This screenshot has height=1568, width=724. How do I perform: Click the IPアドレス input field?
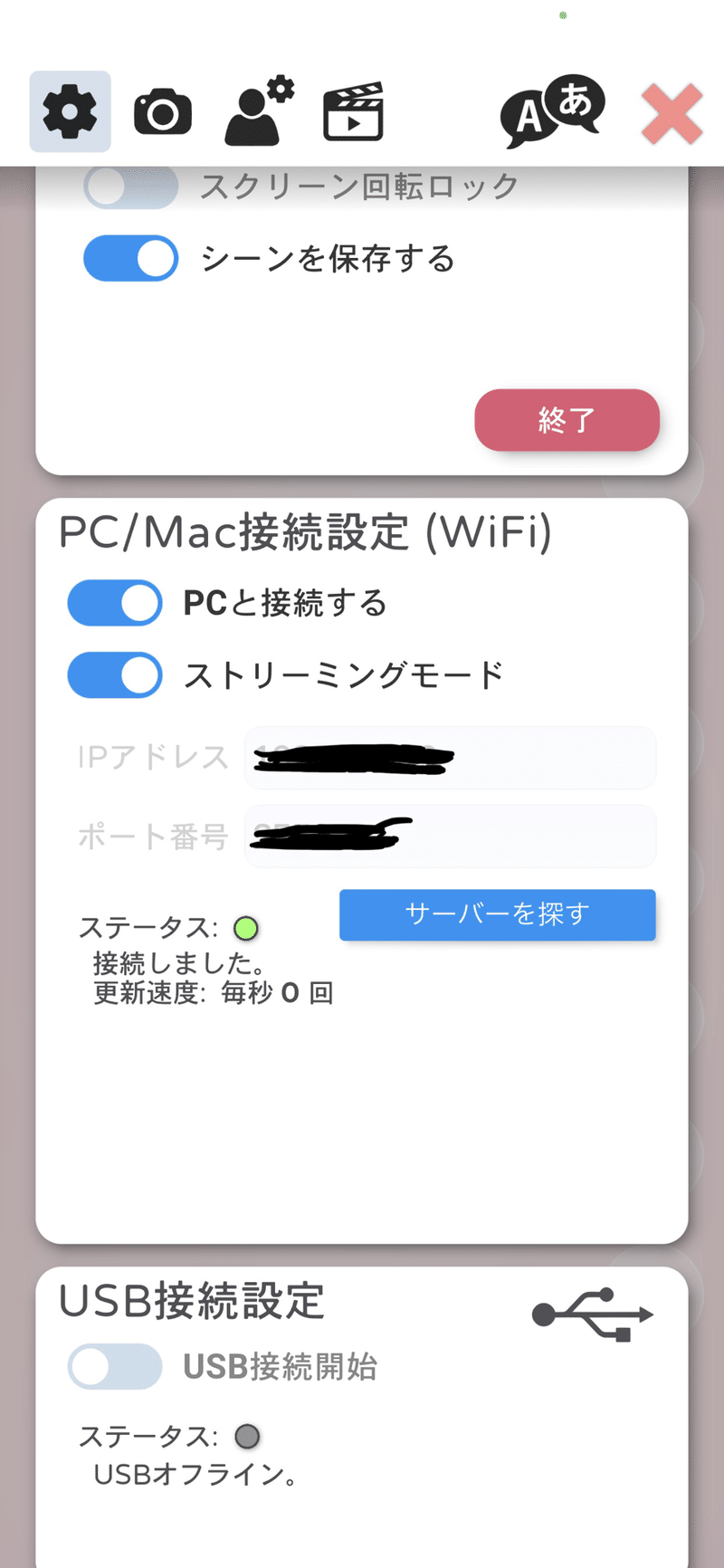[x=450, y=758]
